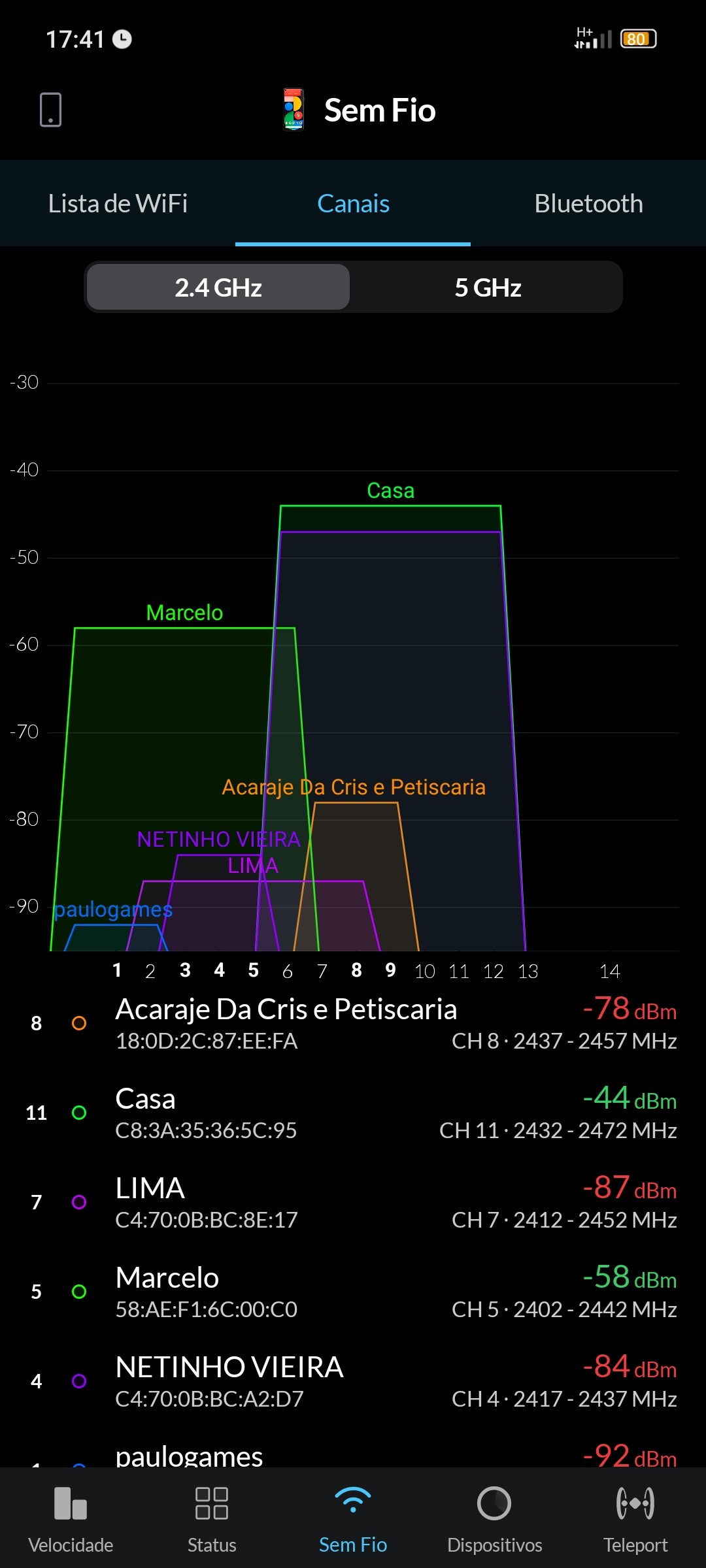Screen dimensions: 706x1568
Task: Open the Teleport tab
Action: click(x=635, y=1518)
